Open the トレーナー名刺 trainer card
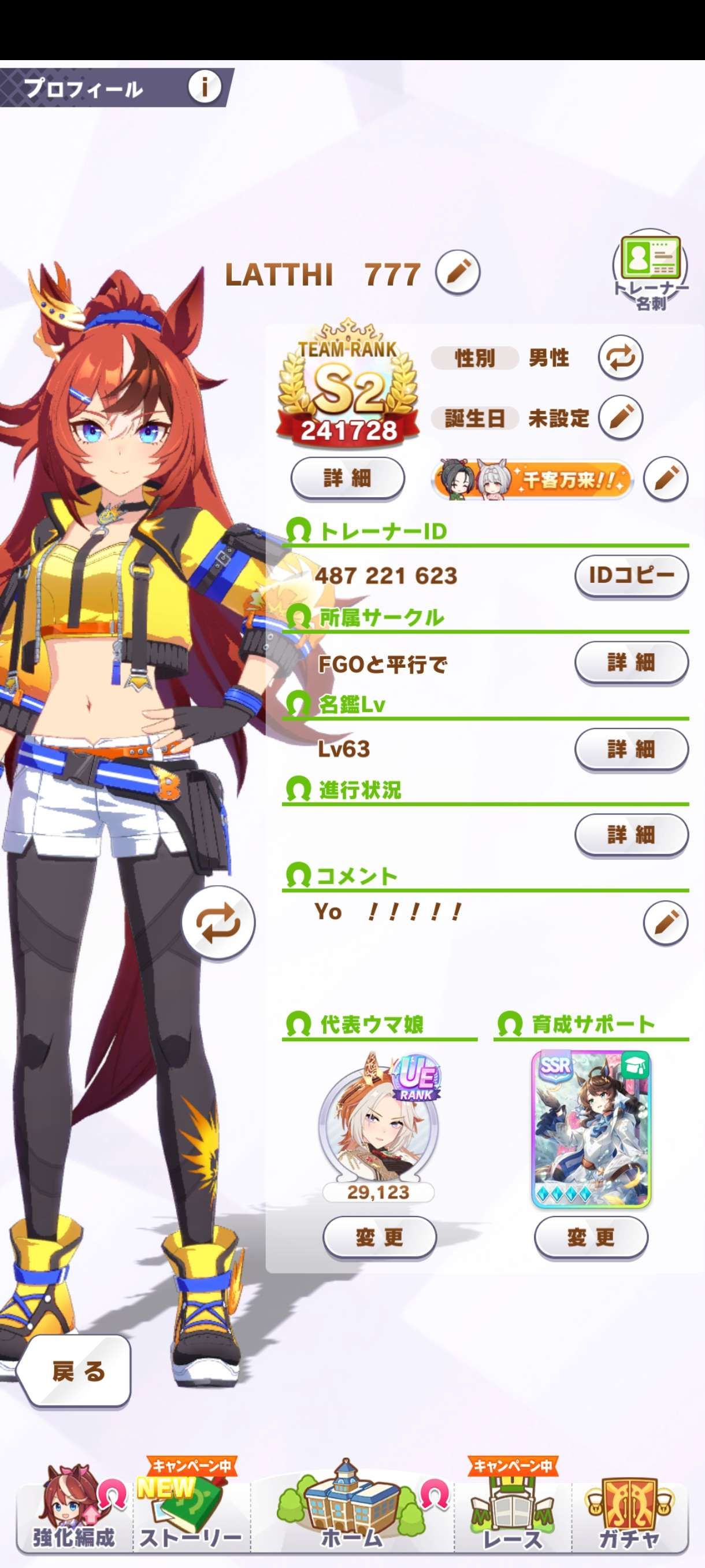This screenshot has height=1568, width=705. (x=650, y=271)
